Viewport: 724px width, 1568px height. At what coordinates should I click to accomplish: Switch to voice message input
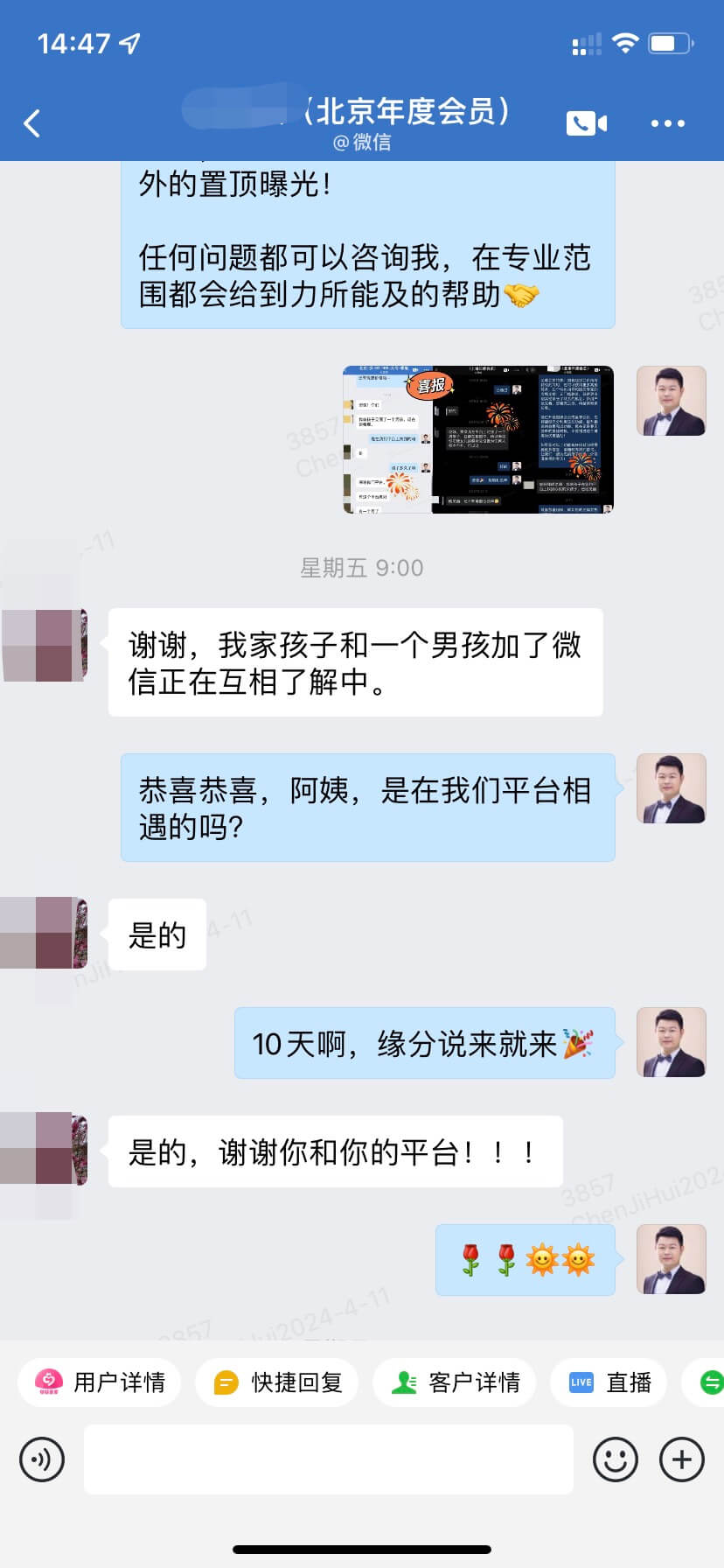pos(42,1459)
